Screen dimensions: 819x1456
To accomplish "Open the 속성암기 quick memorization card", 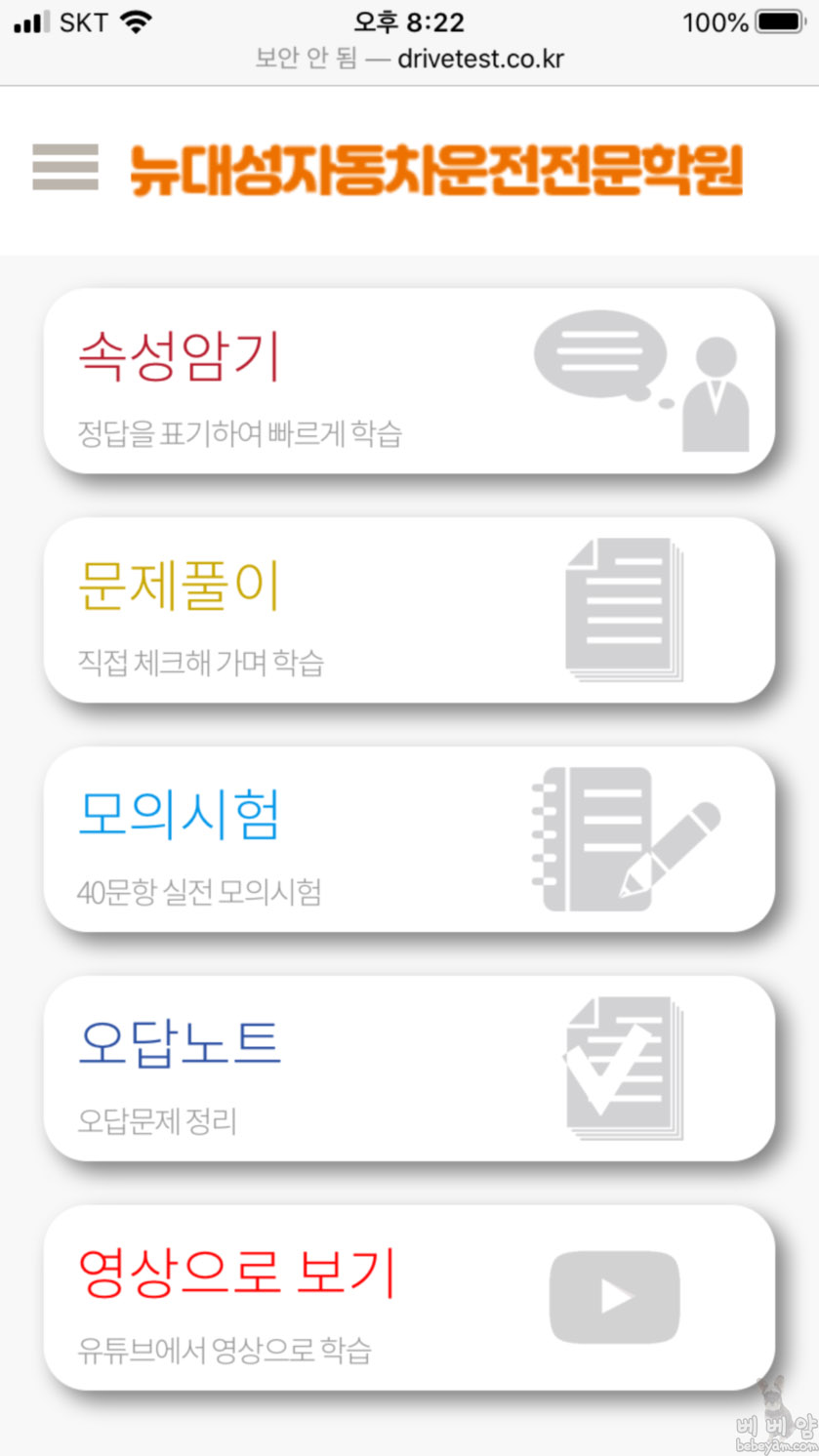I will point(409,381).
